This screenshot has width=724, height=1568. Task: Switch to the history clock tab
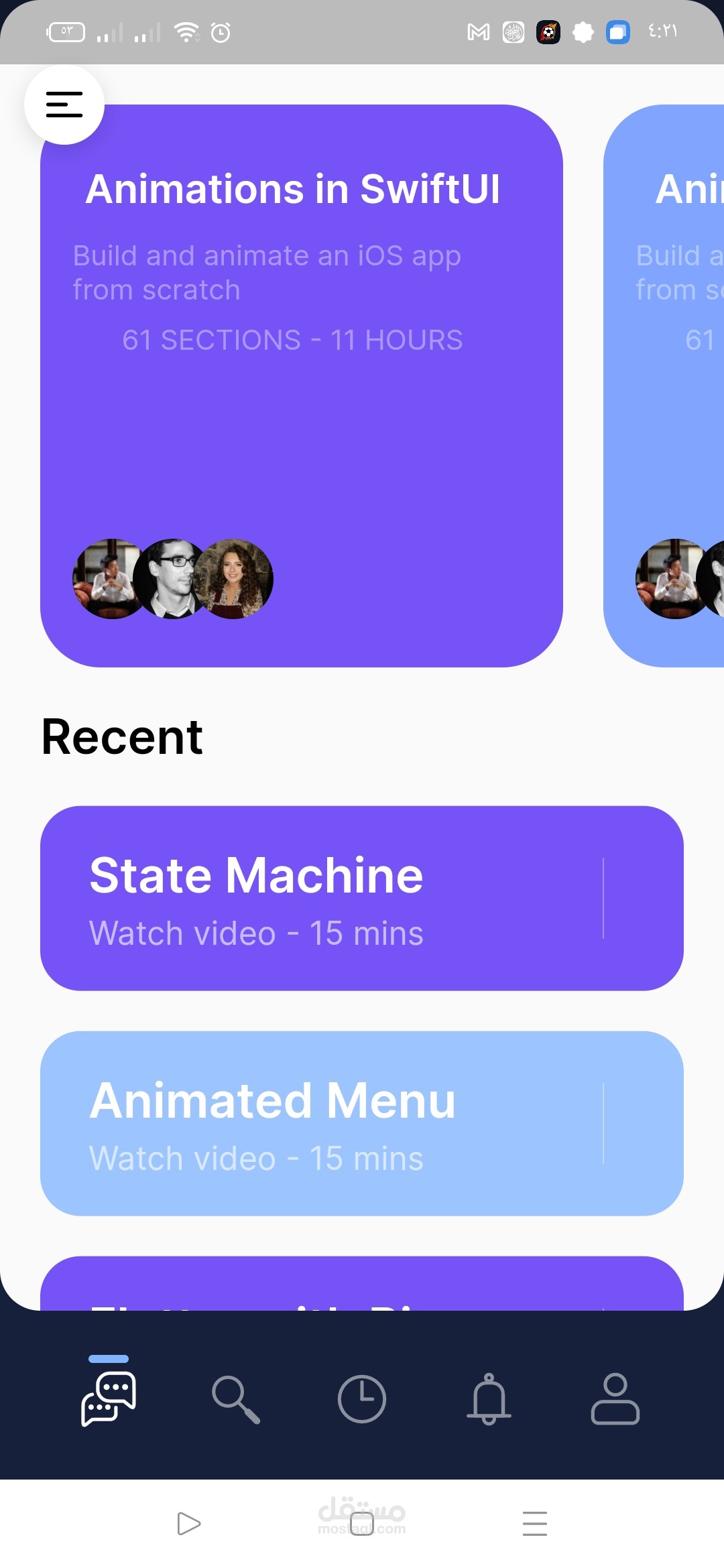click(362, 1399)
